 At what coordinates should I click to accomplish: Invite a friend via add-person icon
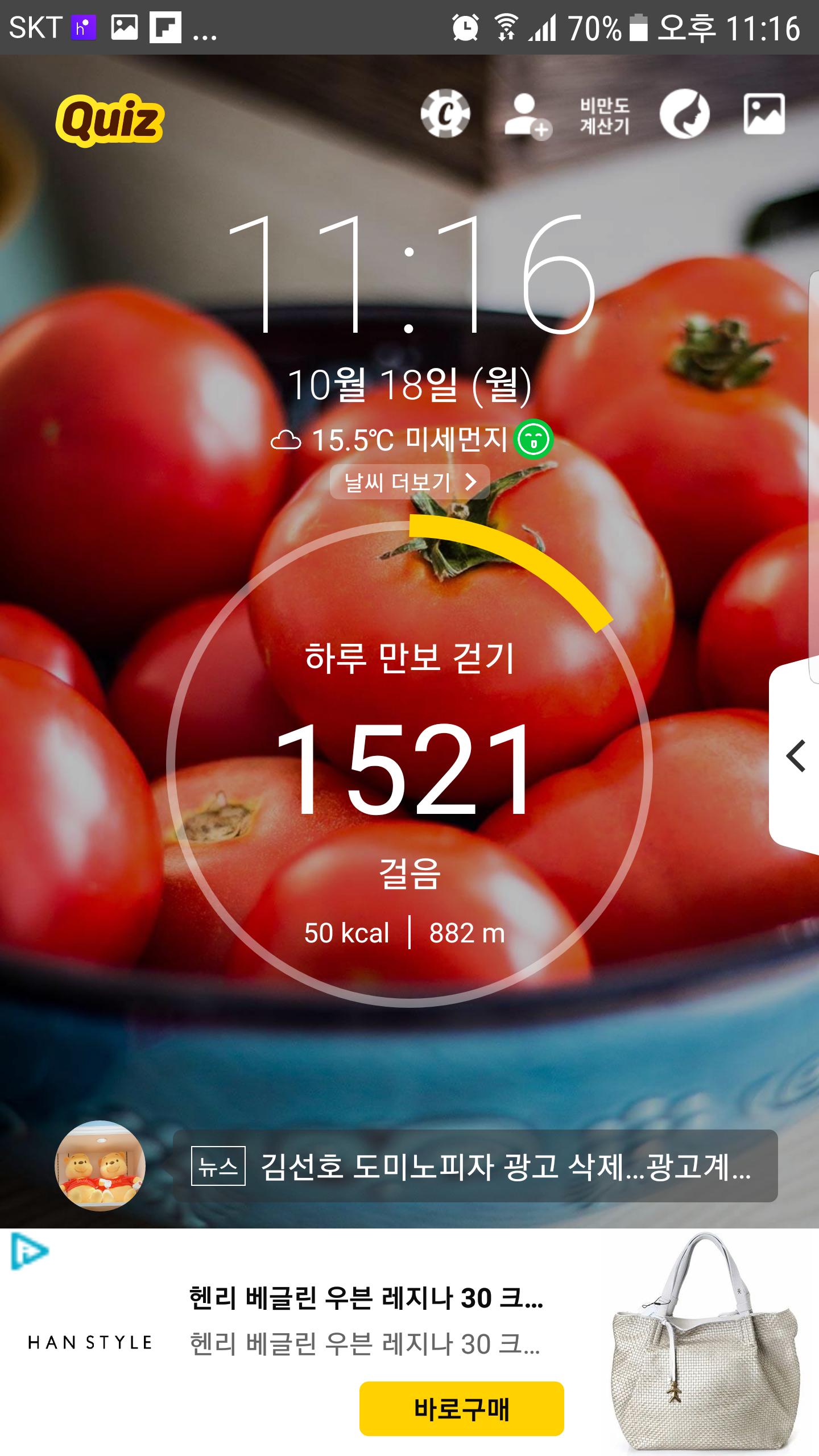coord(527,115)
